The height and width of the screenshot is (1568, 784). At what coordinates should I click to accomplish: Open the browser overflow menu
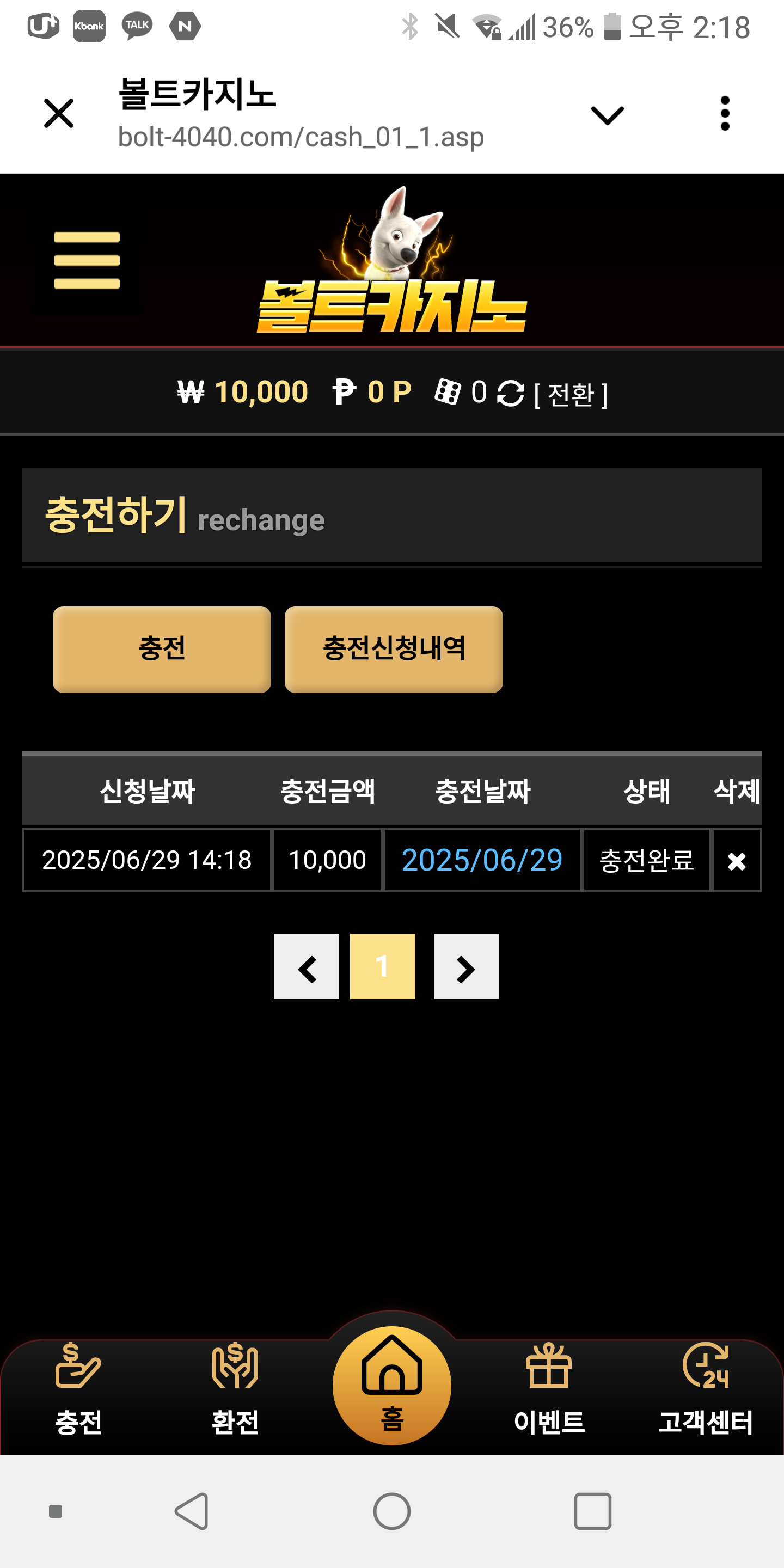click(x=724, y=114)
